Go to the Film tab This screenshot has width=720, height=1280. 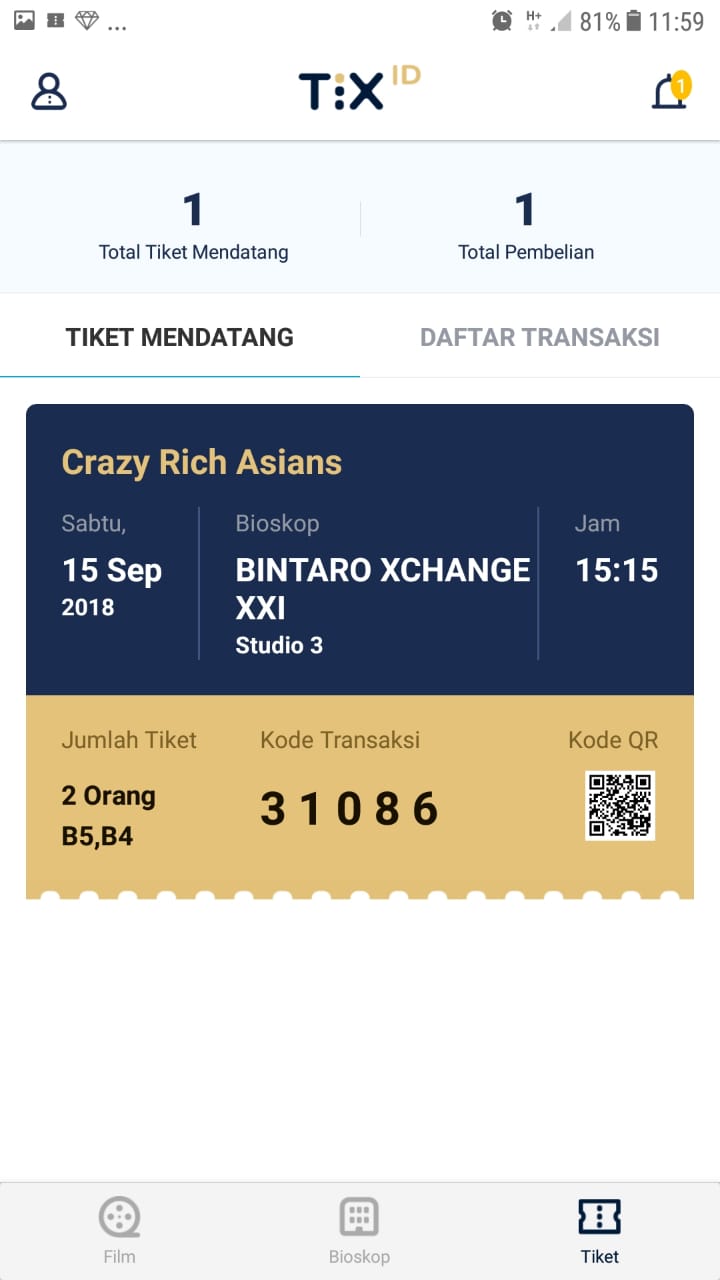[x=120, y=1231]
